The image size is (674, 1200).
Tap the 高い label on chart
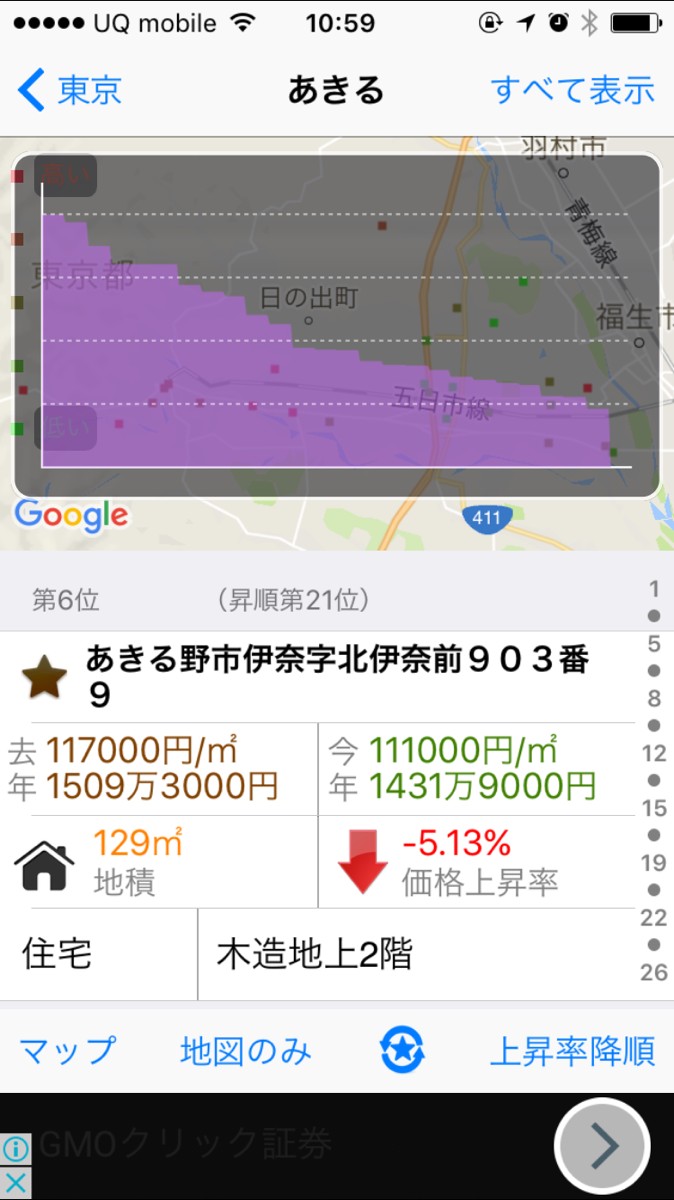tap(66, 175)
